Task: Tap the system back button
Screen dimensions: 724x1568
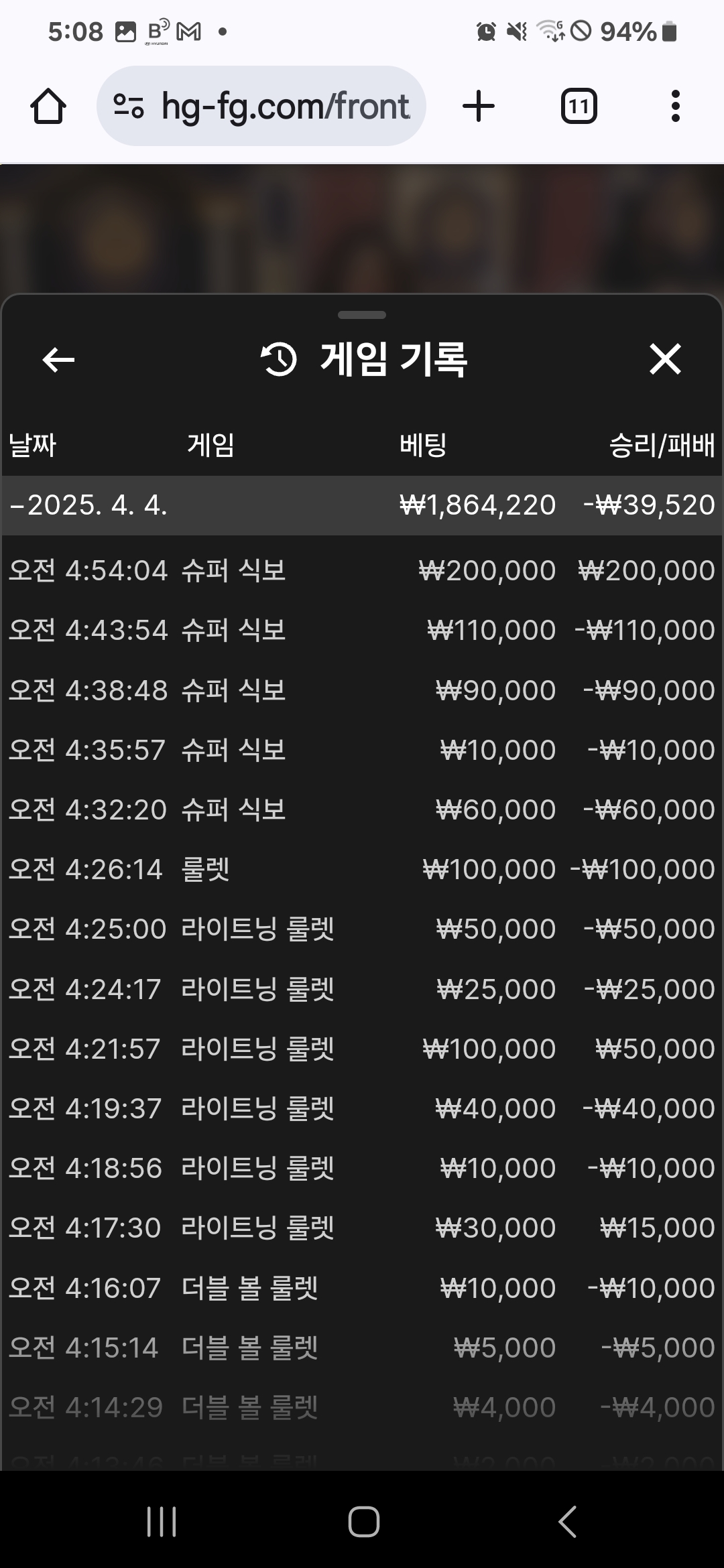Action: [567, 1521]
